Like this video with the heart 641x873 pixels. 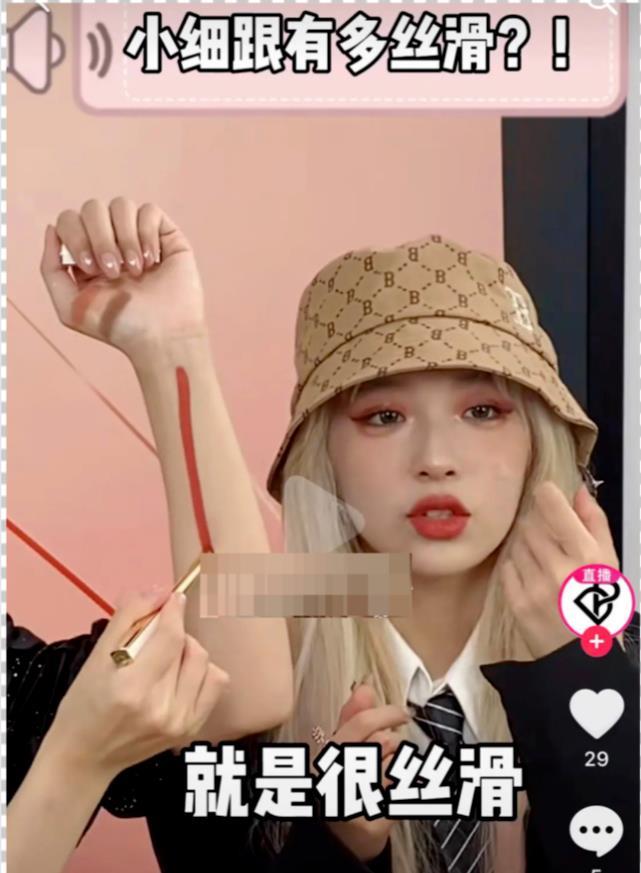pos(596,713)
